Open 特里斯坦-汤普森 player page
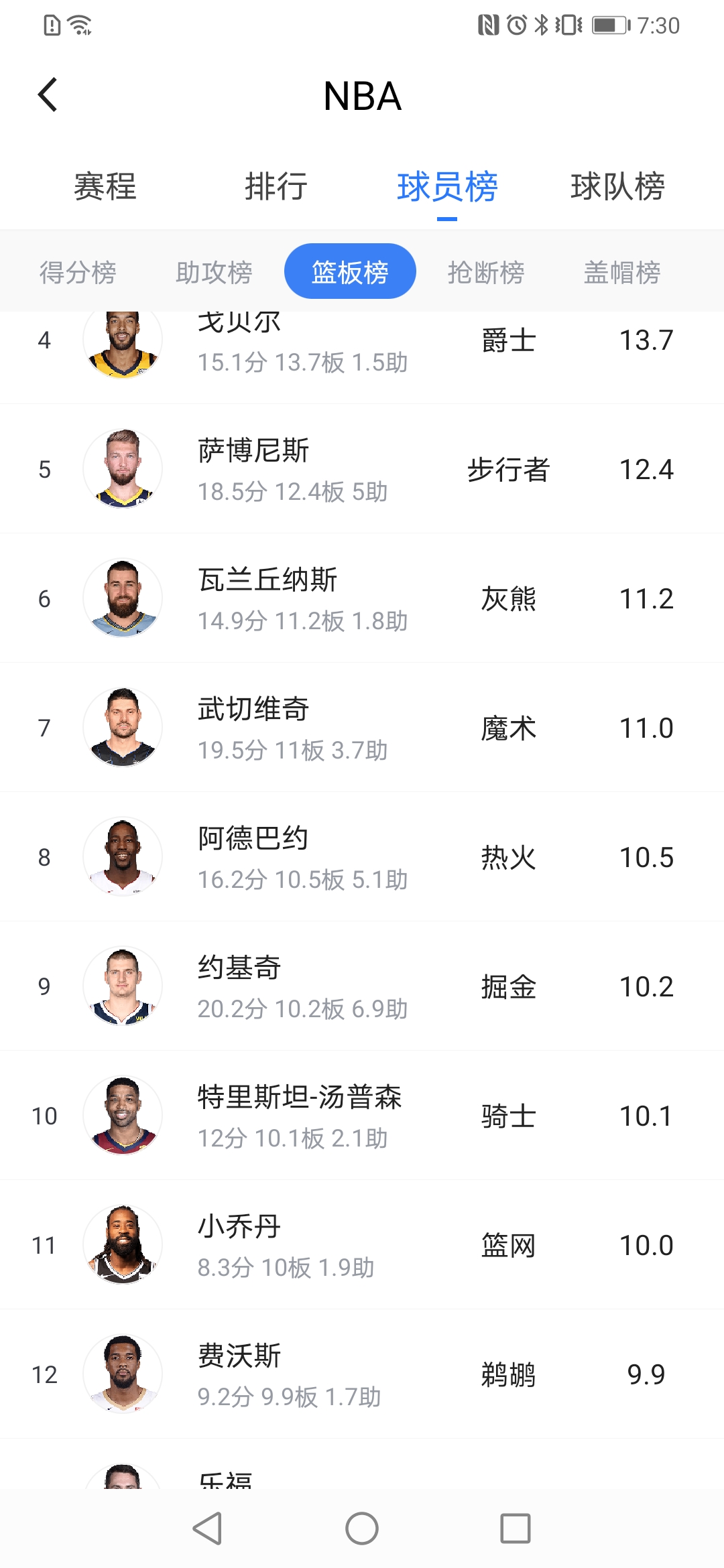 pyautogui.click(x=362, y=1116)
